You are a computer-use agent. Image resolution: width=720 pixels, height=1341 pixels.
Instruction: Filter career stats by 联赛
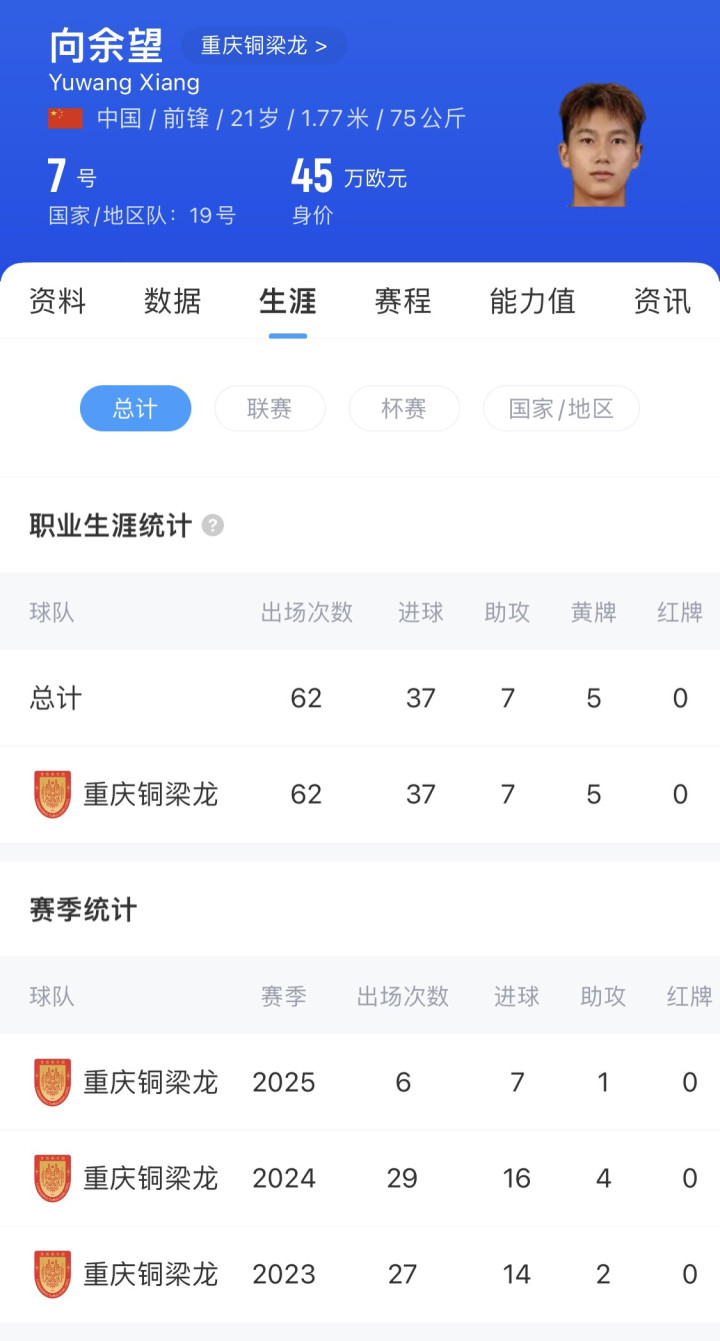[270, 408]
